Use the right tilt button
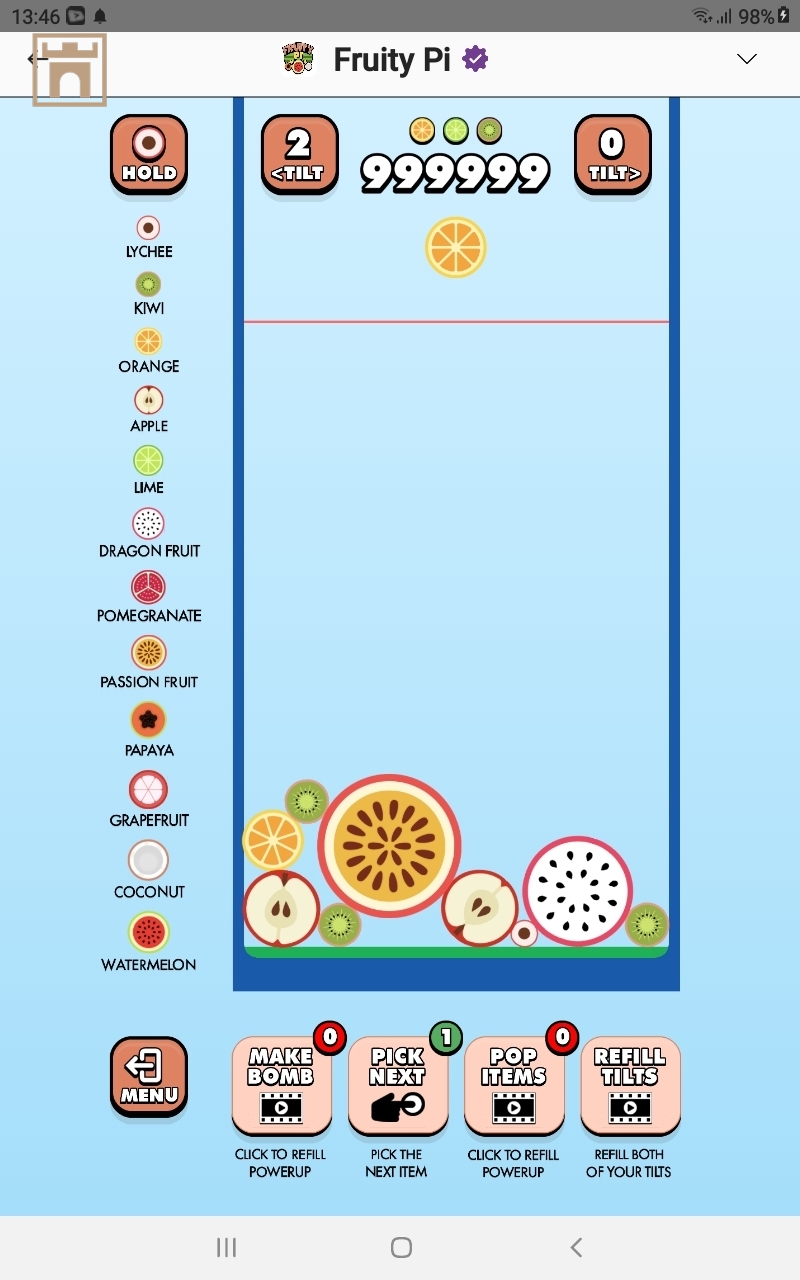Viewport: 800px width, 1280px height. [612, 154]
